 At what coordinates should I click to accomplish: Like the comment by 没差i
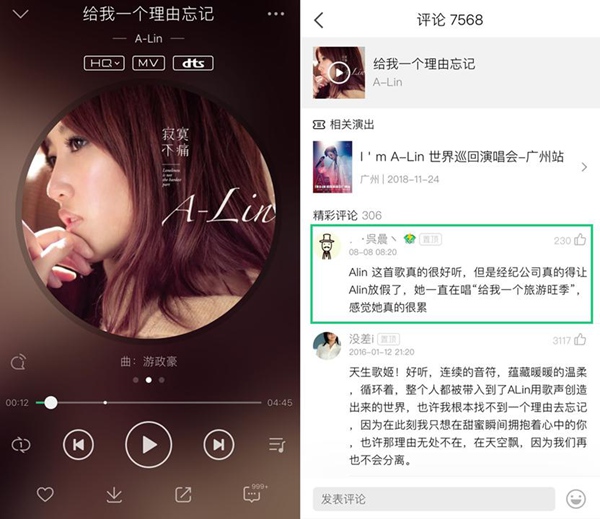(x=581, y=340)
